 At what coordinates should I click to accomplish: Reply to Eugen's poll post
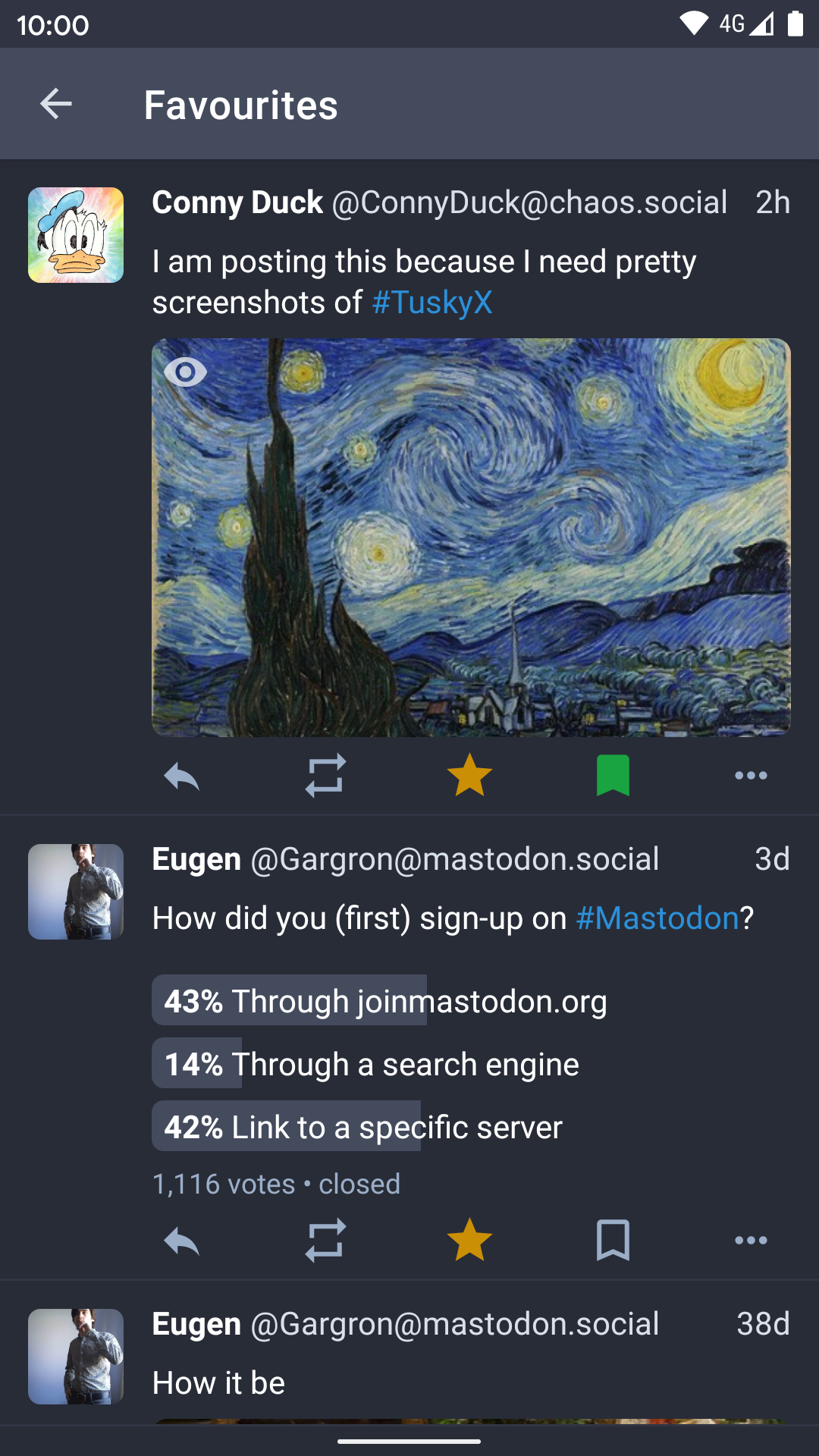click(182, 1241)
